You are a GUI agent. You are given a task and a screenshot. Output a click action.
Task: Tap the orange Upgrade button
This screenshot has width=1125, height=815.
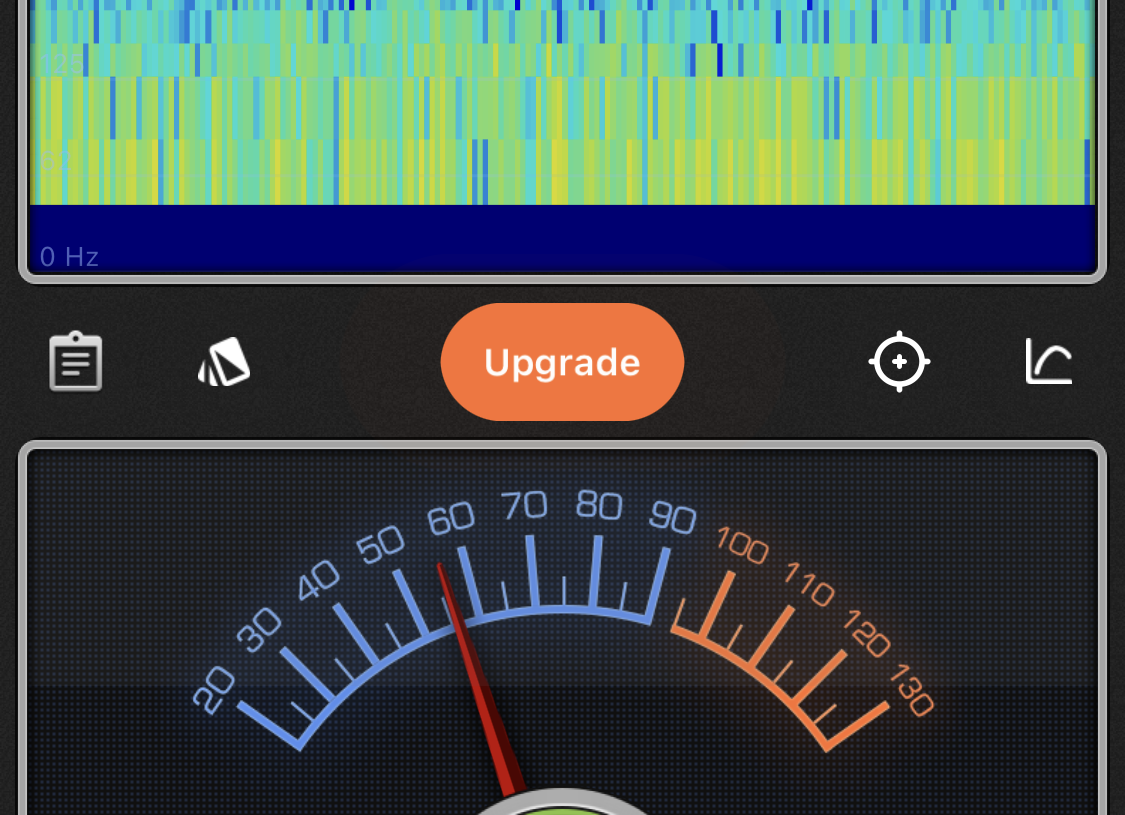pyautogui.click(x=562, y=362)
